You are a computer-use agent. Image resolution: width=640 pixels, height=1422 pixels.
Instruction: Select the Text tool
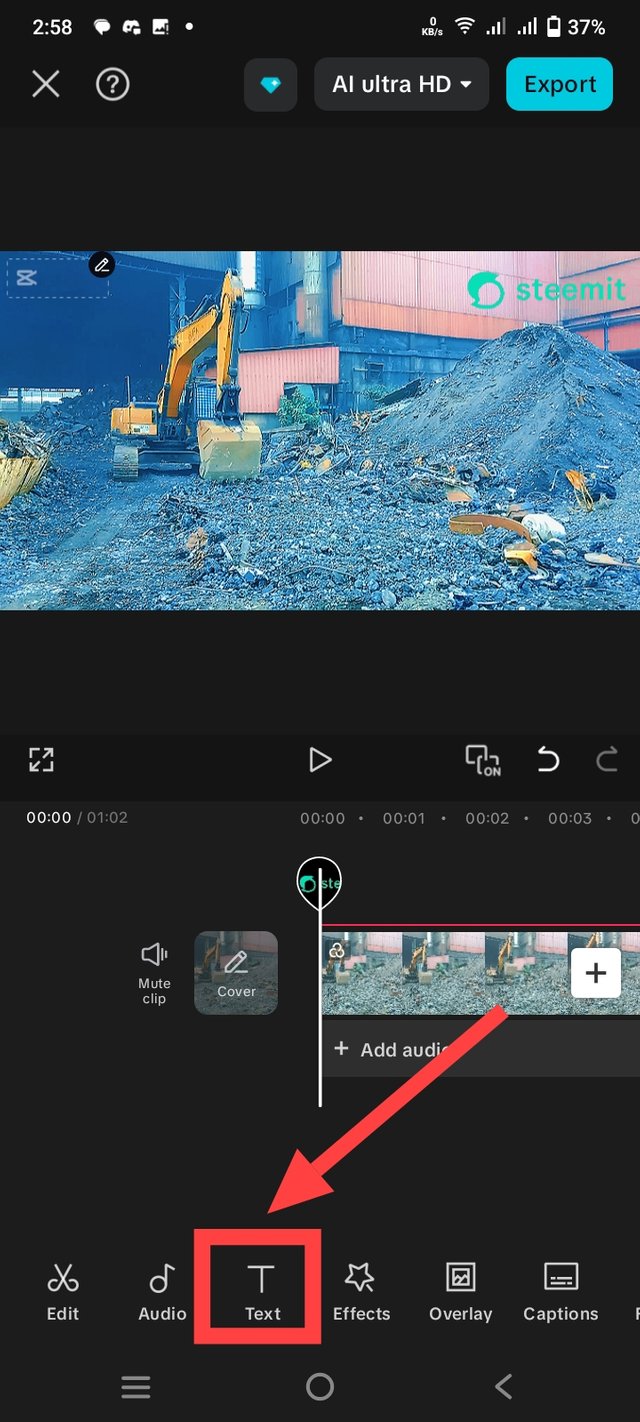262,1291
